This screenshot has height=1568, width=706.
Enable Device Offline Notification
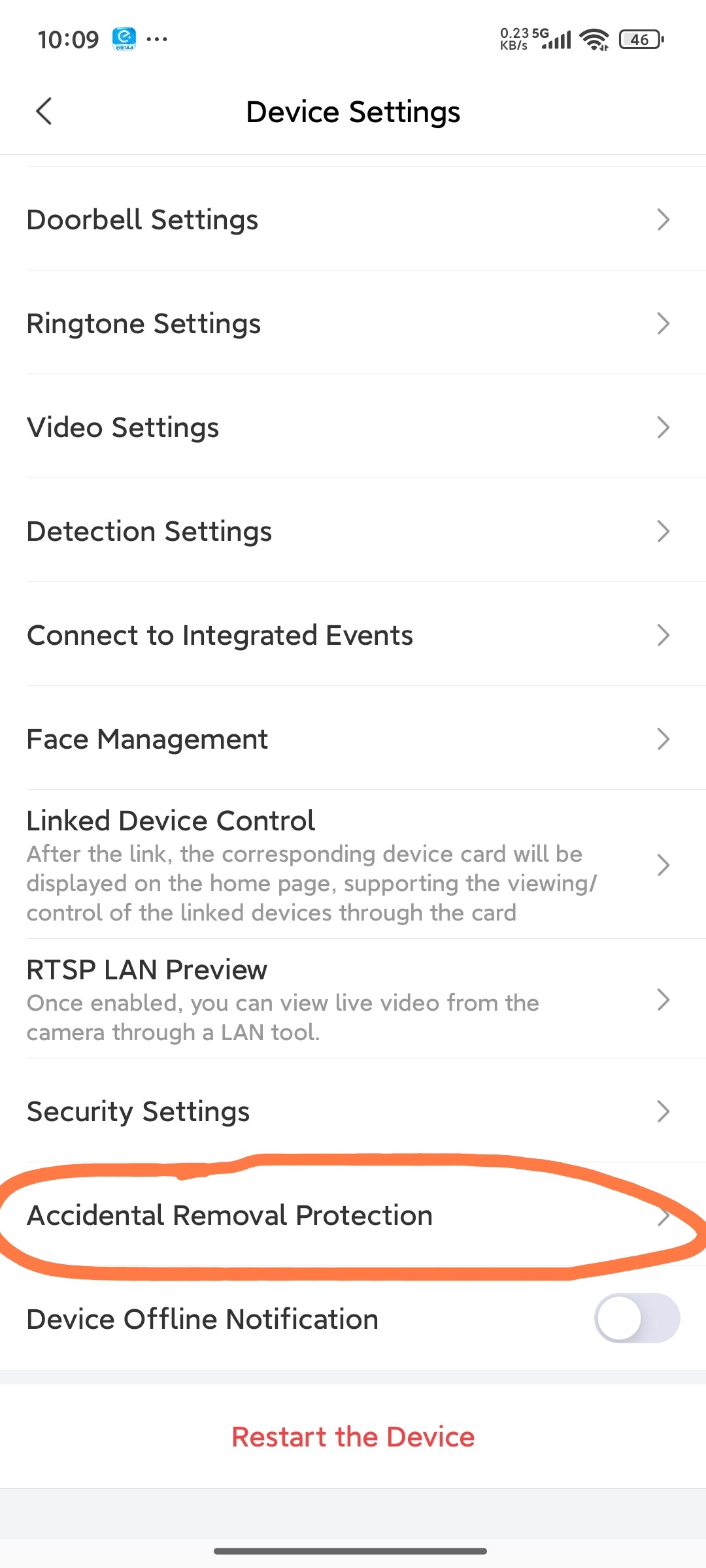[636, 1318]
